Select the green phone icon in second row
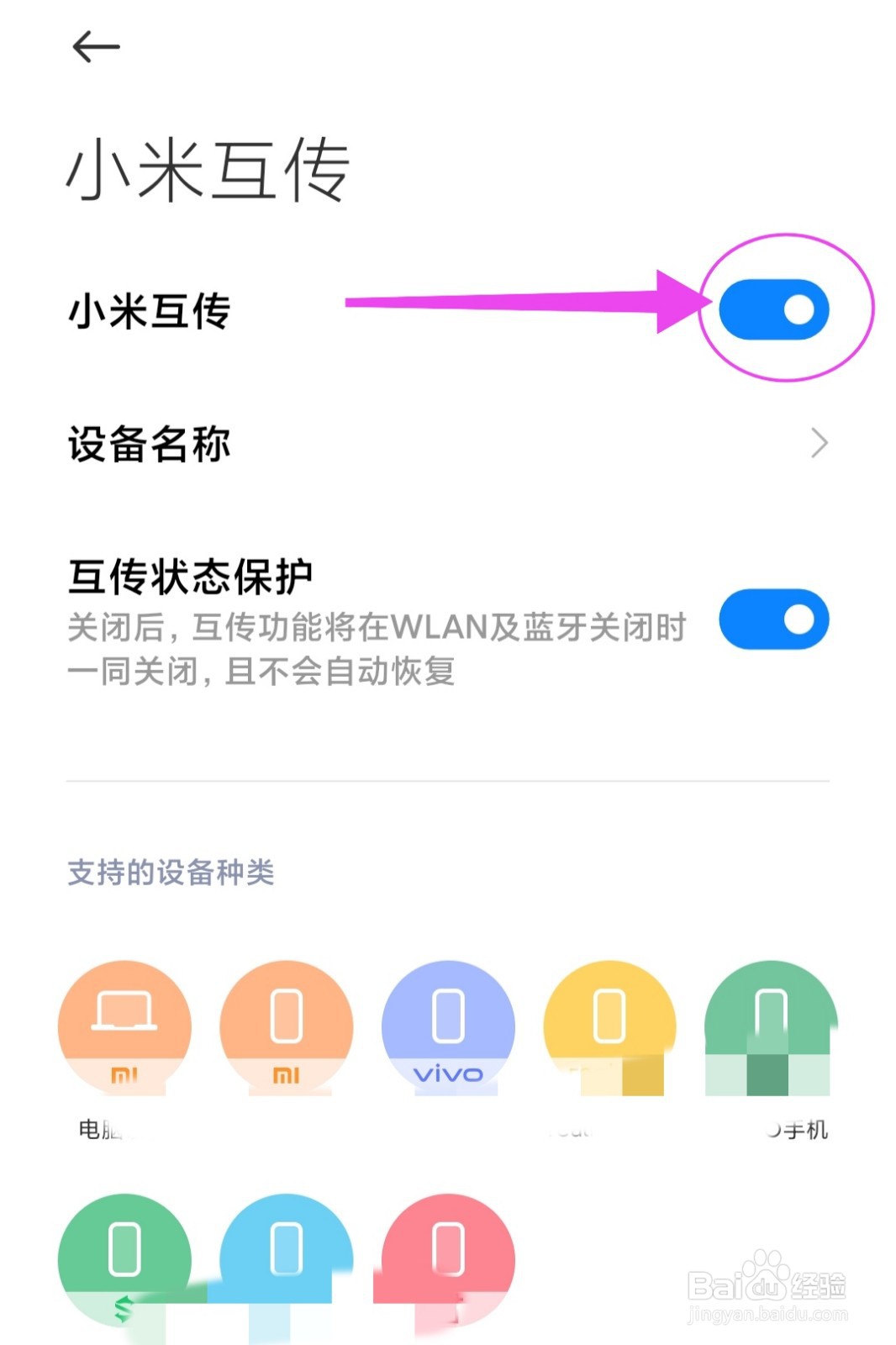This screenshot has height=1345, width=896. [124, 1257]
